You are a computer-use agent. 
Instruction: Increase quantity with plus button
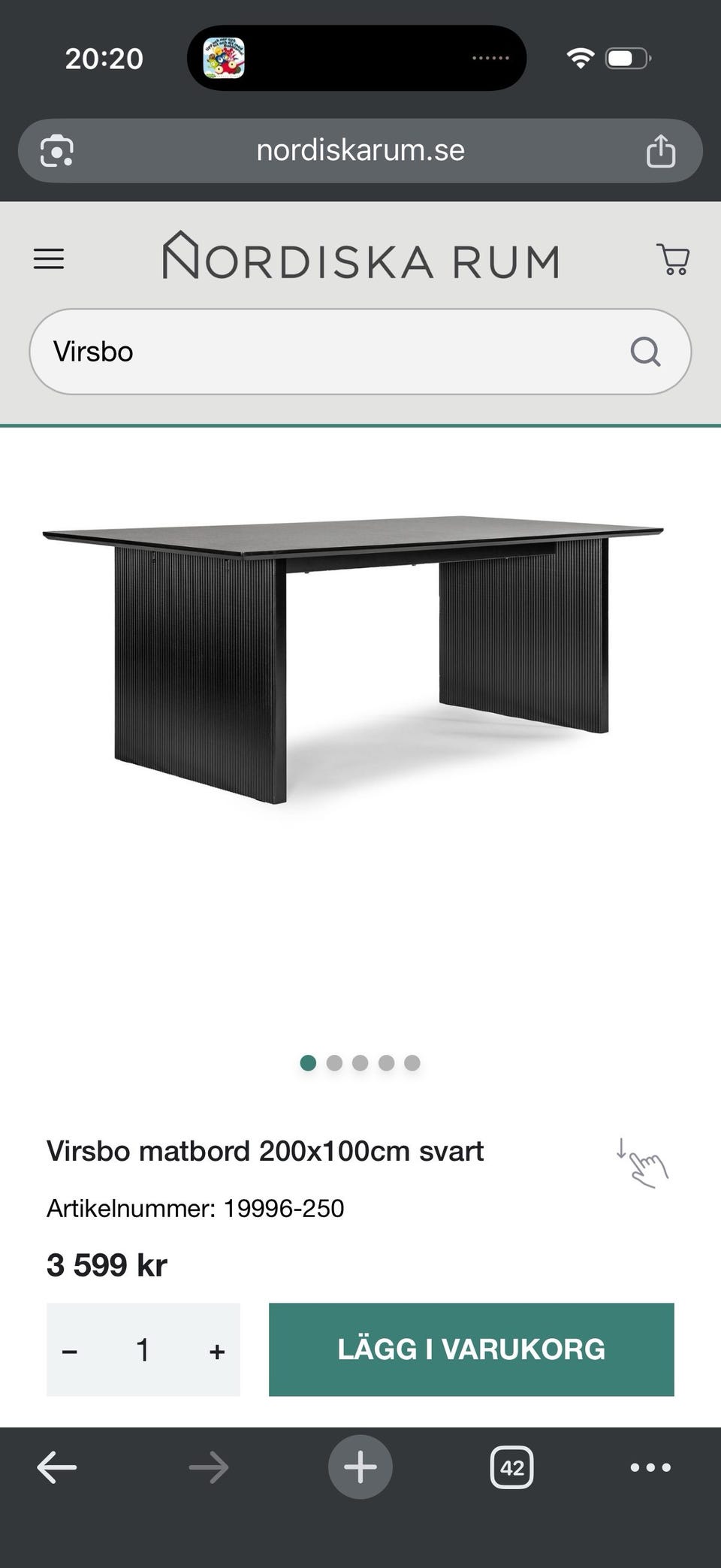click(217, 1352)
